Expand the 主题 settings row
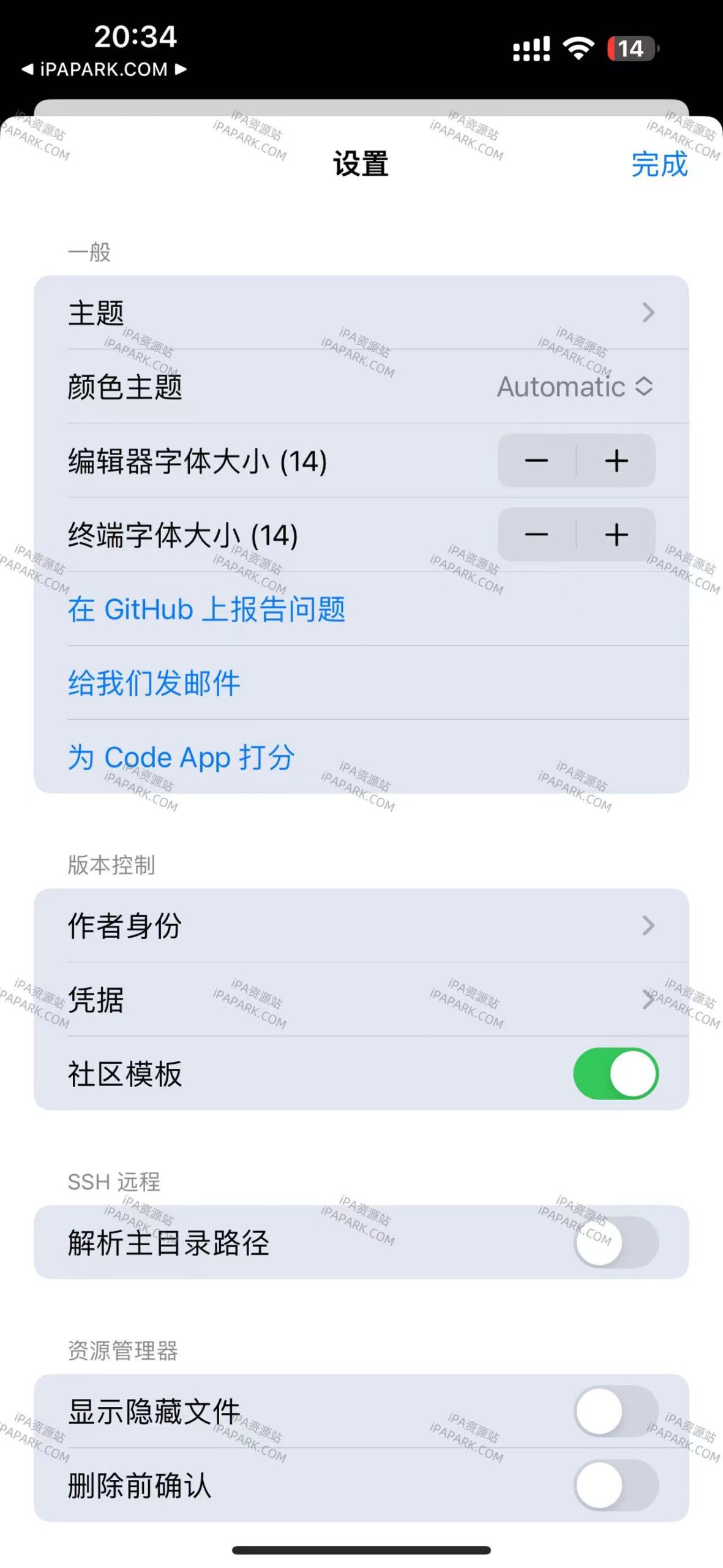 (x=361, y=314)
